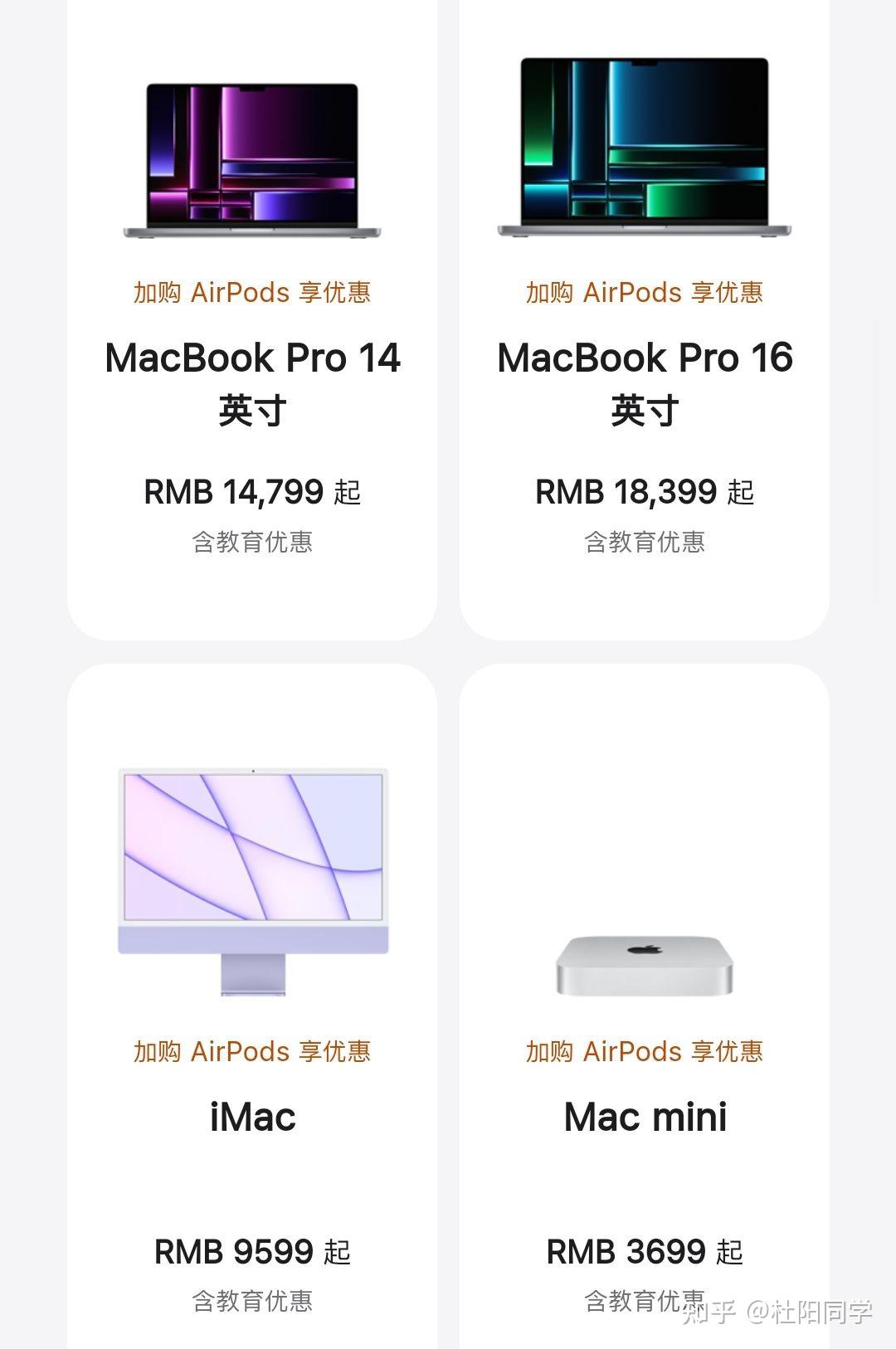Click 加购 AirPods 享优惠 under Mac mini
The width and height of the screenshot is (896, 1349).
point(644,1051)
